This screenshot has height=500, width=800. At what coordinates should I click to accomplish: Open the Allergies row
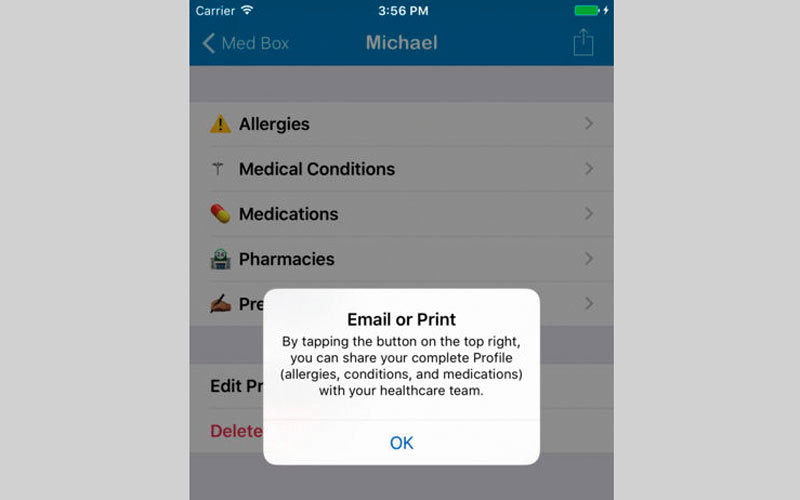point(400,124)
